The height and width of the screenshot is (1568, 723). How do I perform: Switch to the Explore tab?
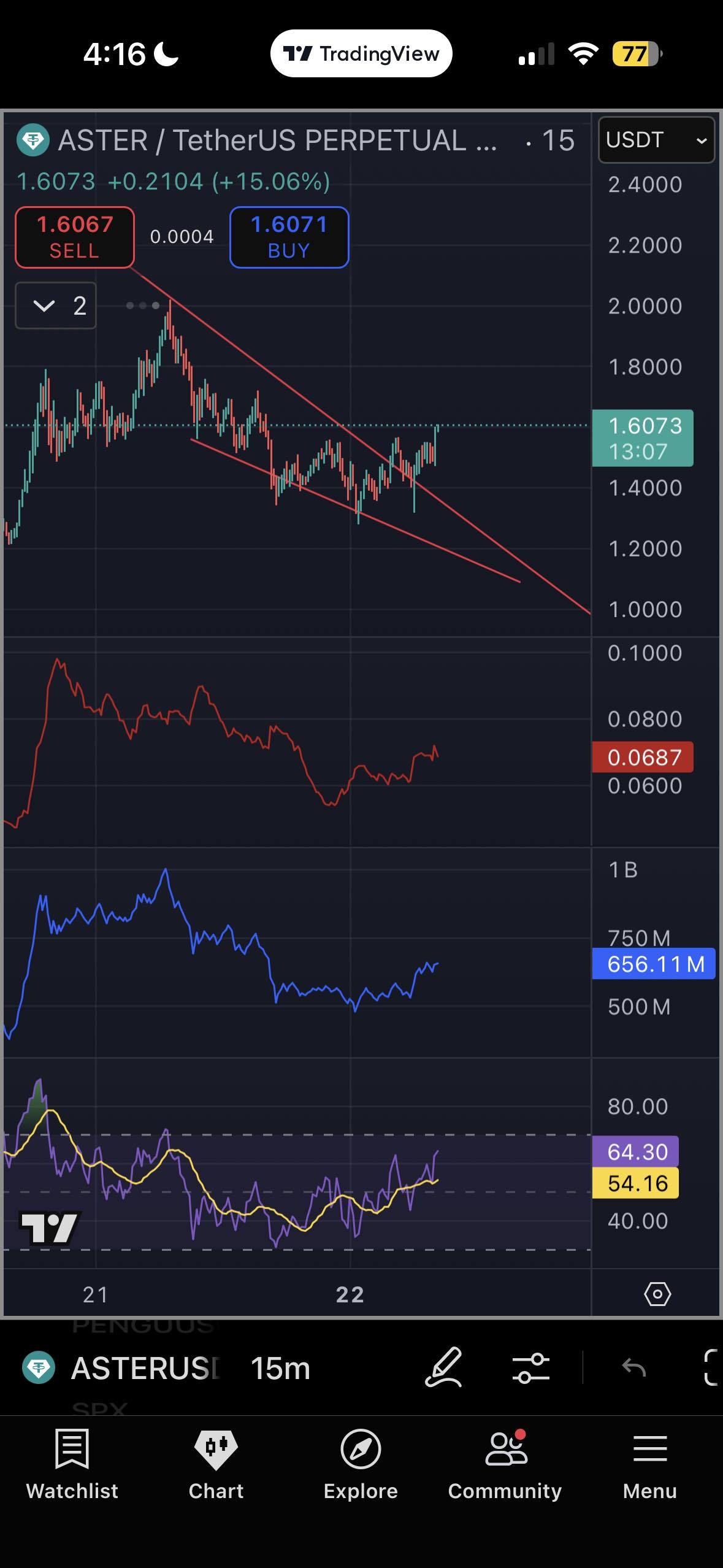pyautogui.click(x=361, y=1464)
